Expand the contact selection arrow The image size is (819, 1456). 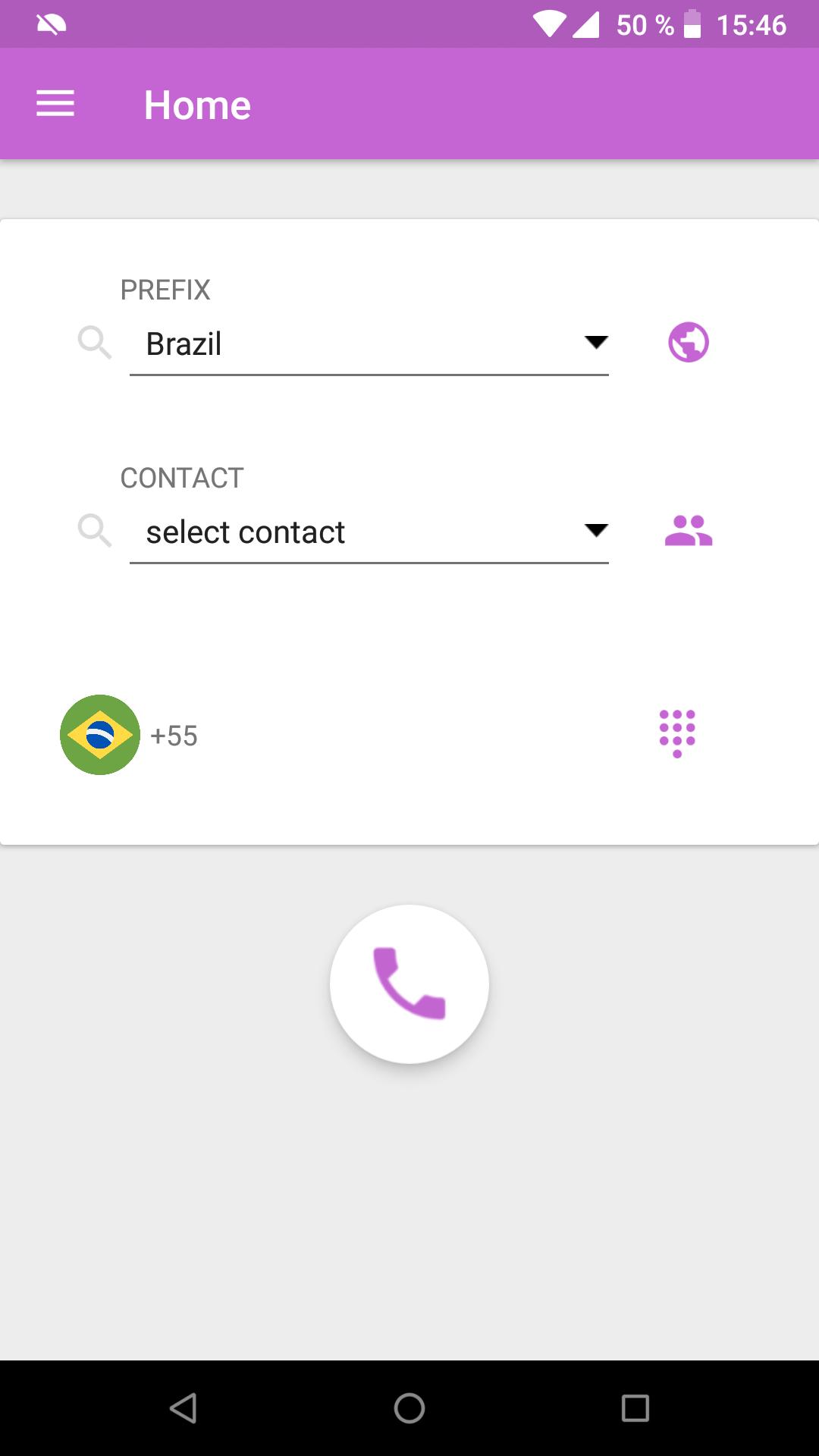596,531
